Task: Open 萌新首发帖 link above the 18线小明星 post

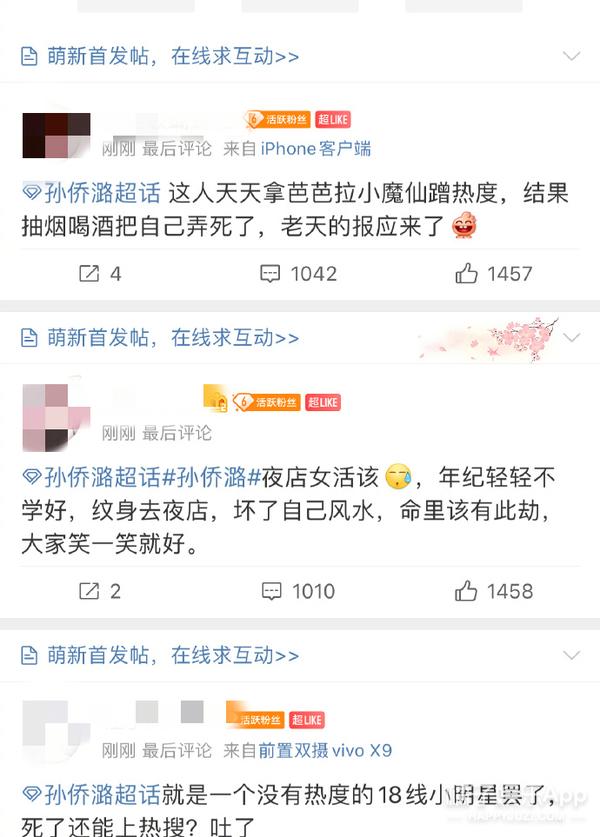Action: [160, 655]
